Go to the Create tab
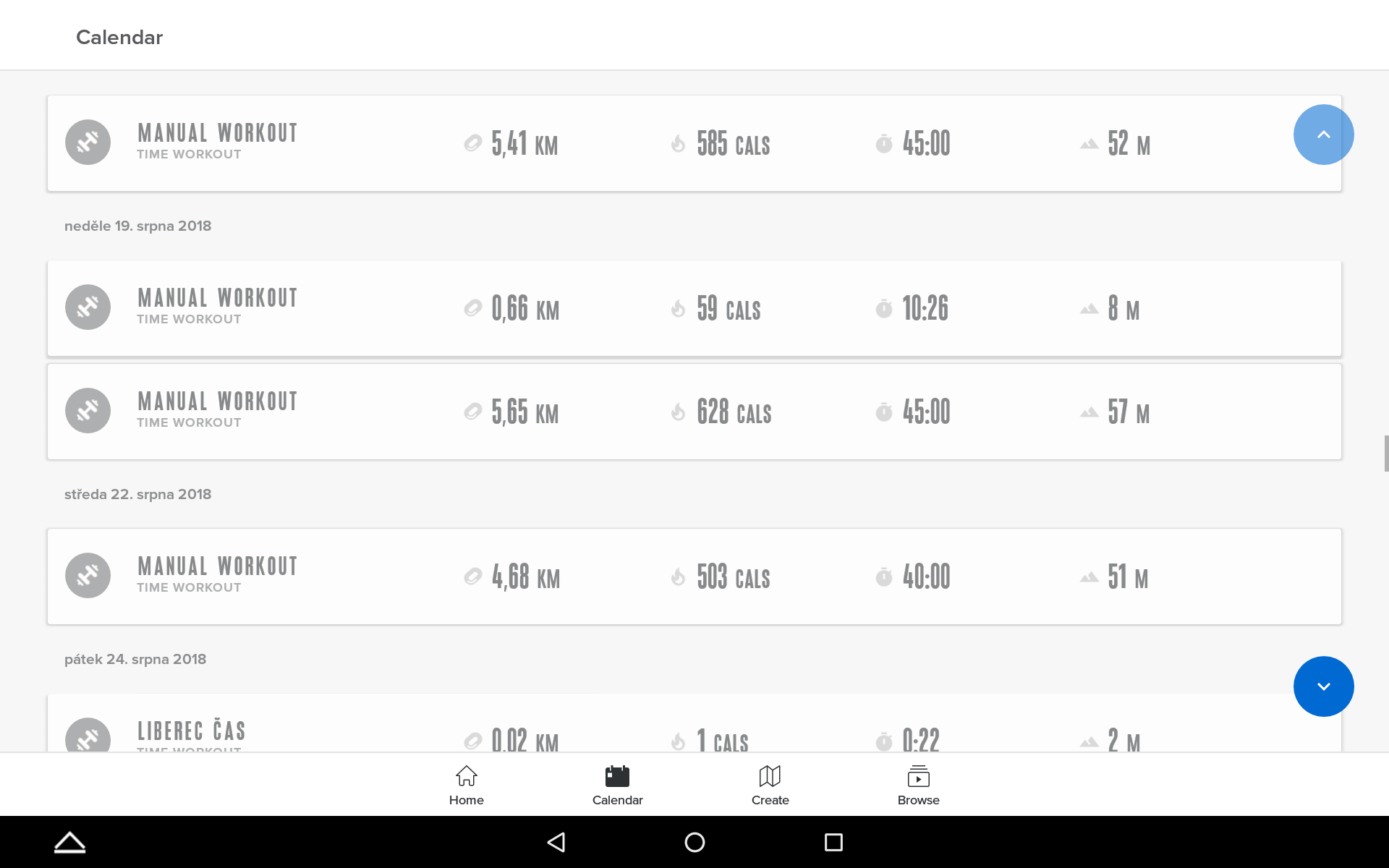Image resolution: width=1389 pixels, height=868 pixels. (x=770, y=785)
